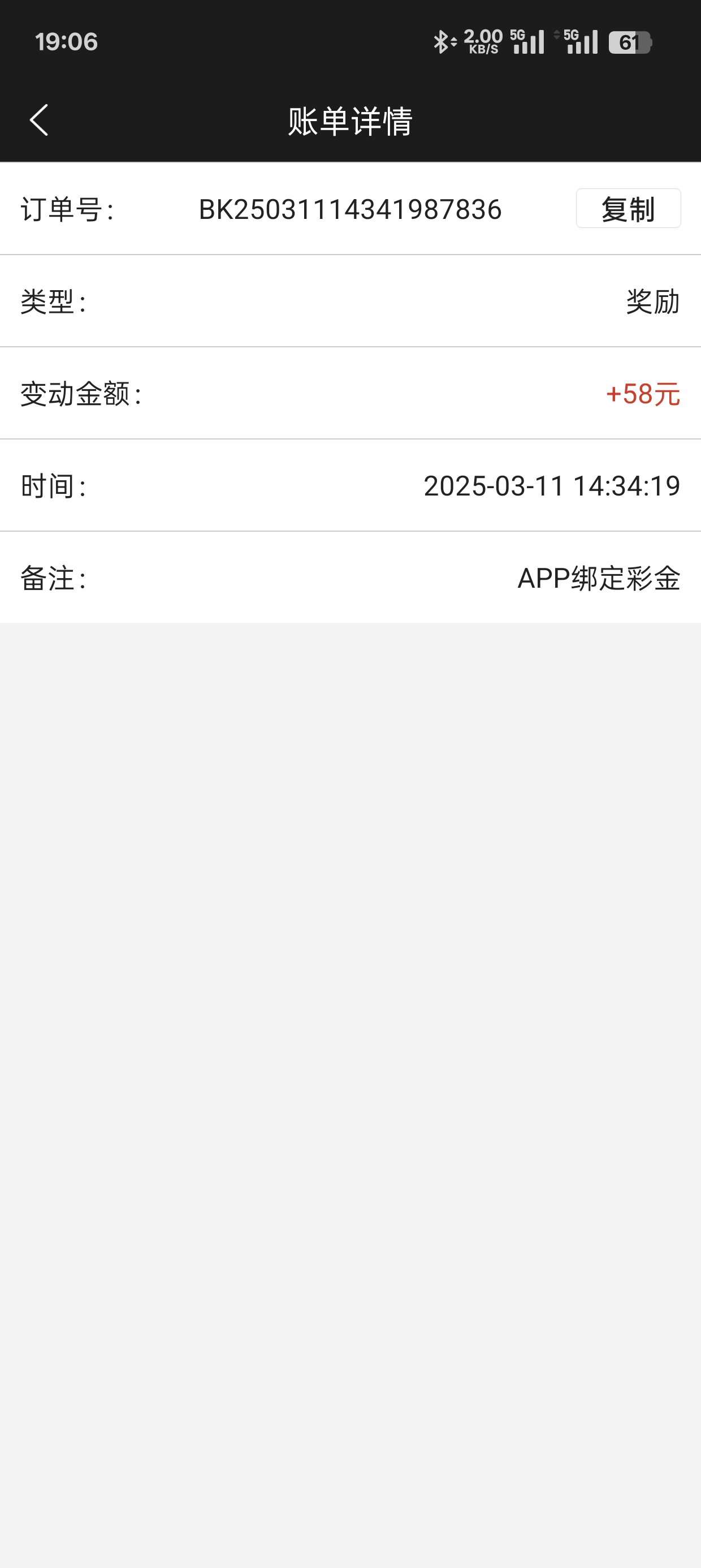
Task: Click the Bluetooth icon in the status bar
Action: coord(442,41)
